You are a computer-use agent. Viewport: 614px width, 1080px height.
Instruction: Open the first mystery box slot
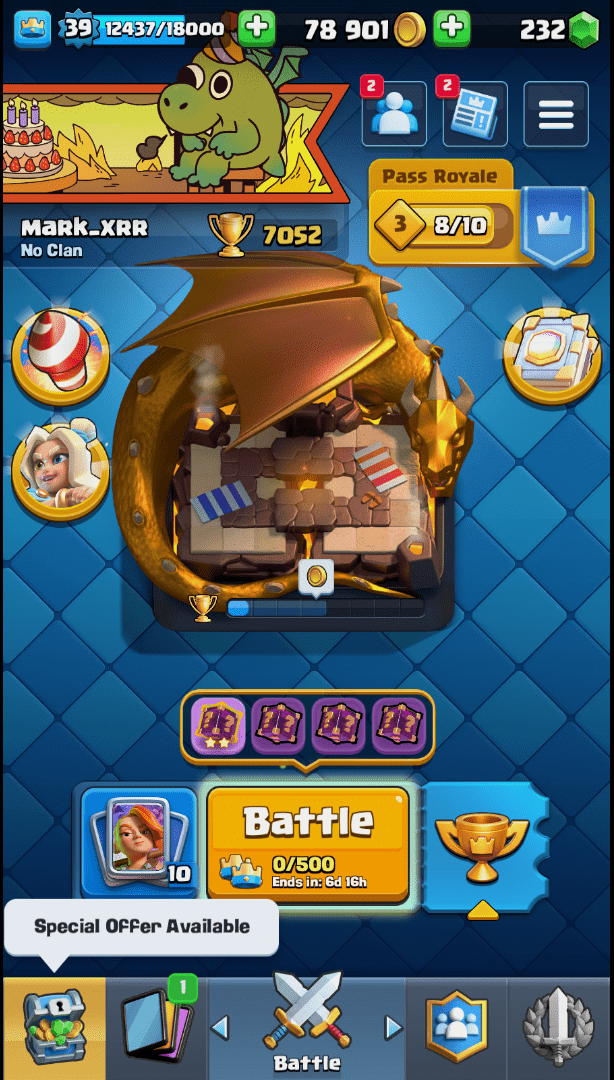coord(218,724)
